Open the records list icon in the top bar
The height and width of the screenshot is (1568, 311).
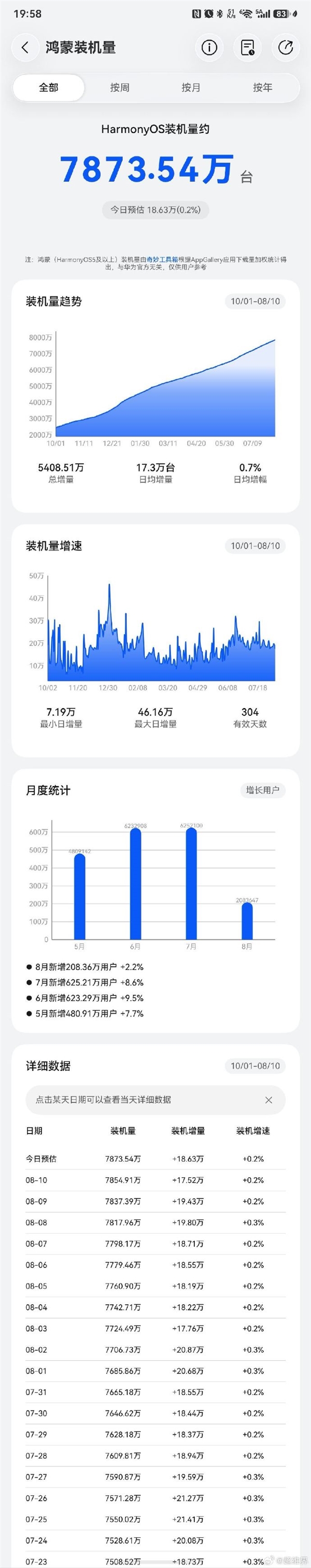tap(247, 48)
